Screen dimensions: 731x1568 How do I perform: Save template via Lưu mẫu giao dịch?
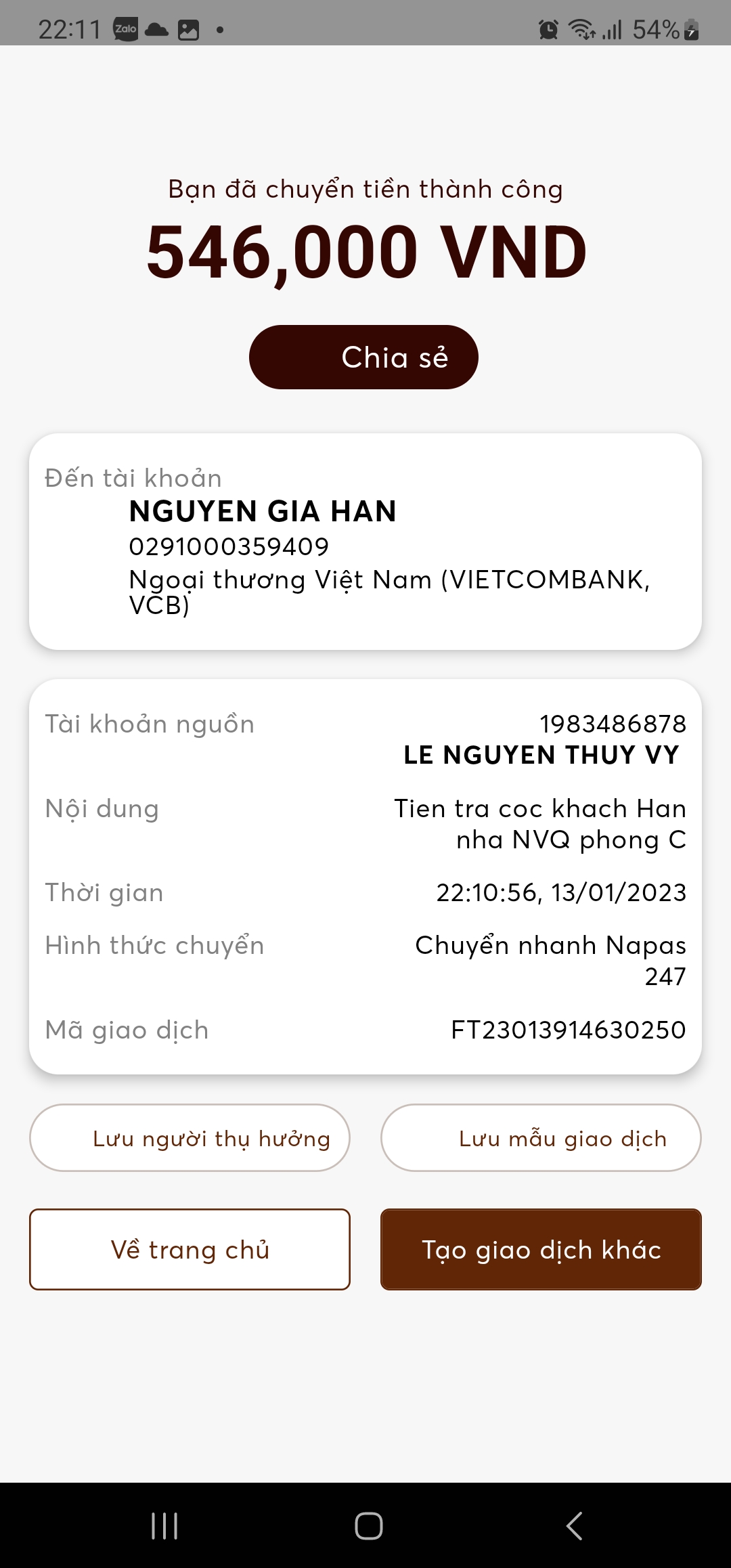pyautogui.click(x=541, y=1138)
